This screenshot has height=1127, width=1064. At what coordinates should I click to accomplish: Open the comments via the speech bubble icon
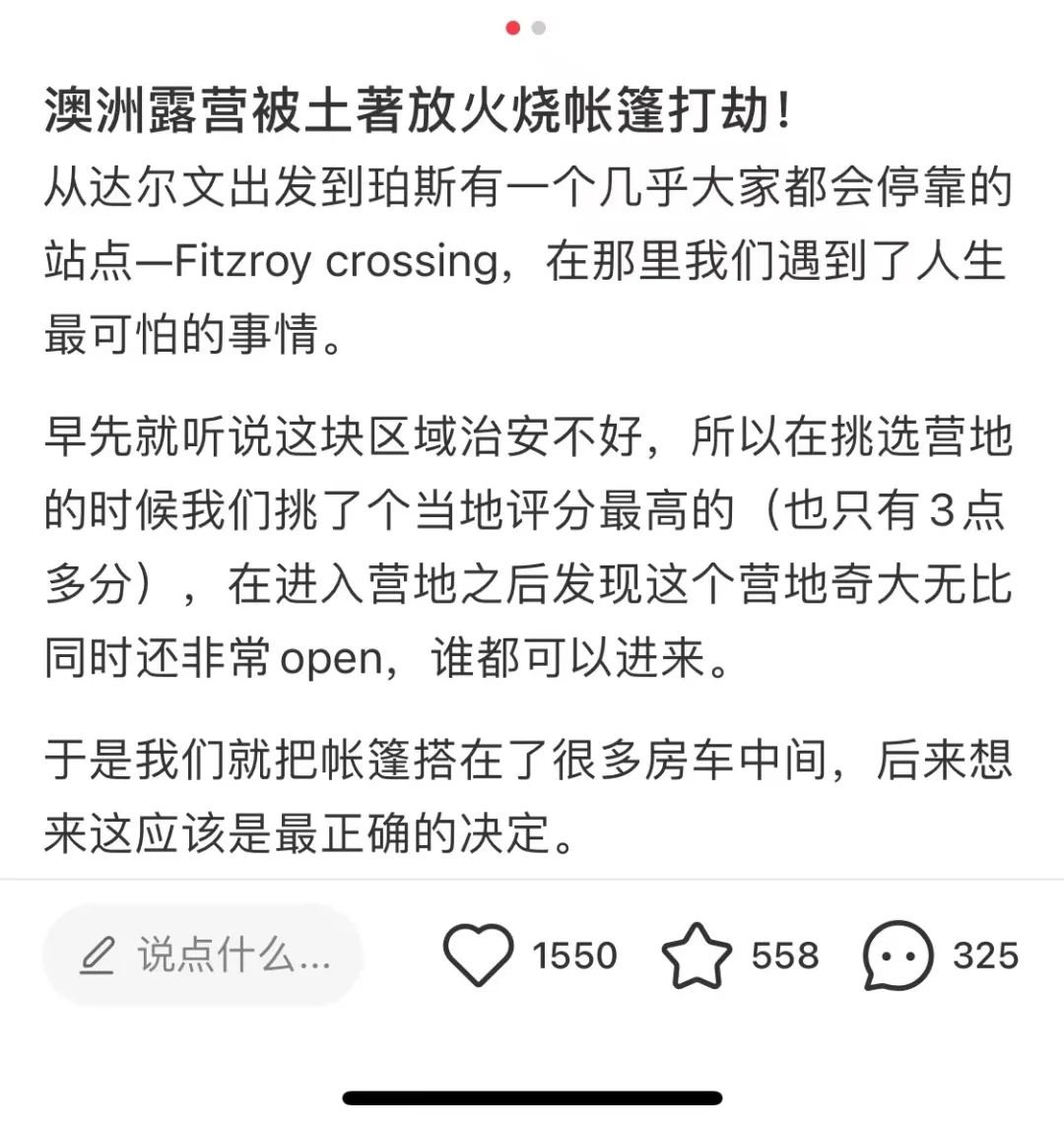click(x=897, y=955)
